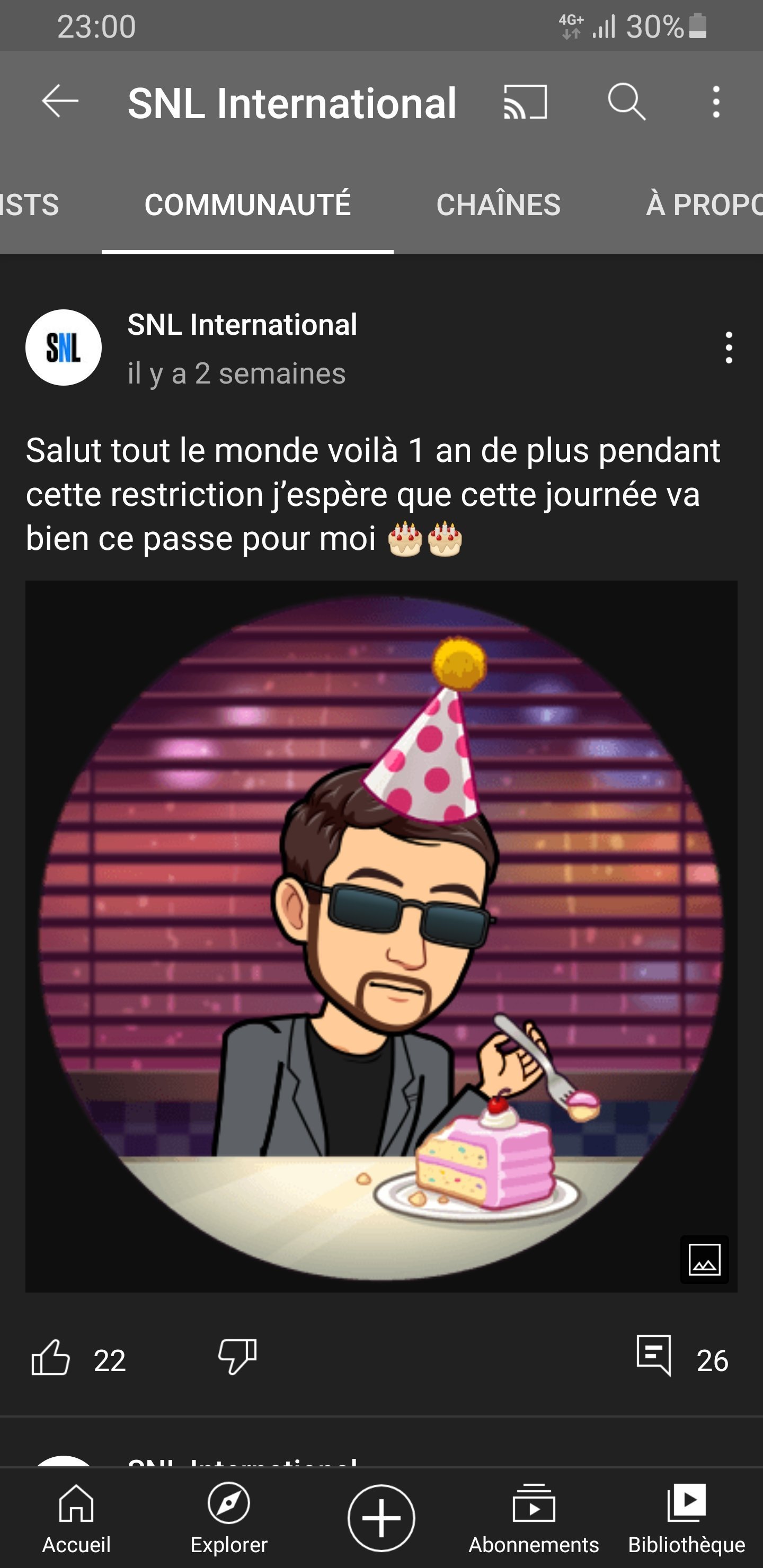
Task: Open the Explorer tab
Action: click(x=229, y=1518)
